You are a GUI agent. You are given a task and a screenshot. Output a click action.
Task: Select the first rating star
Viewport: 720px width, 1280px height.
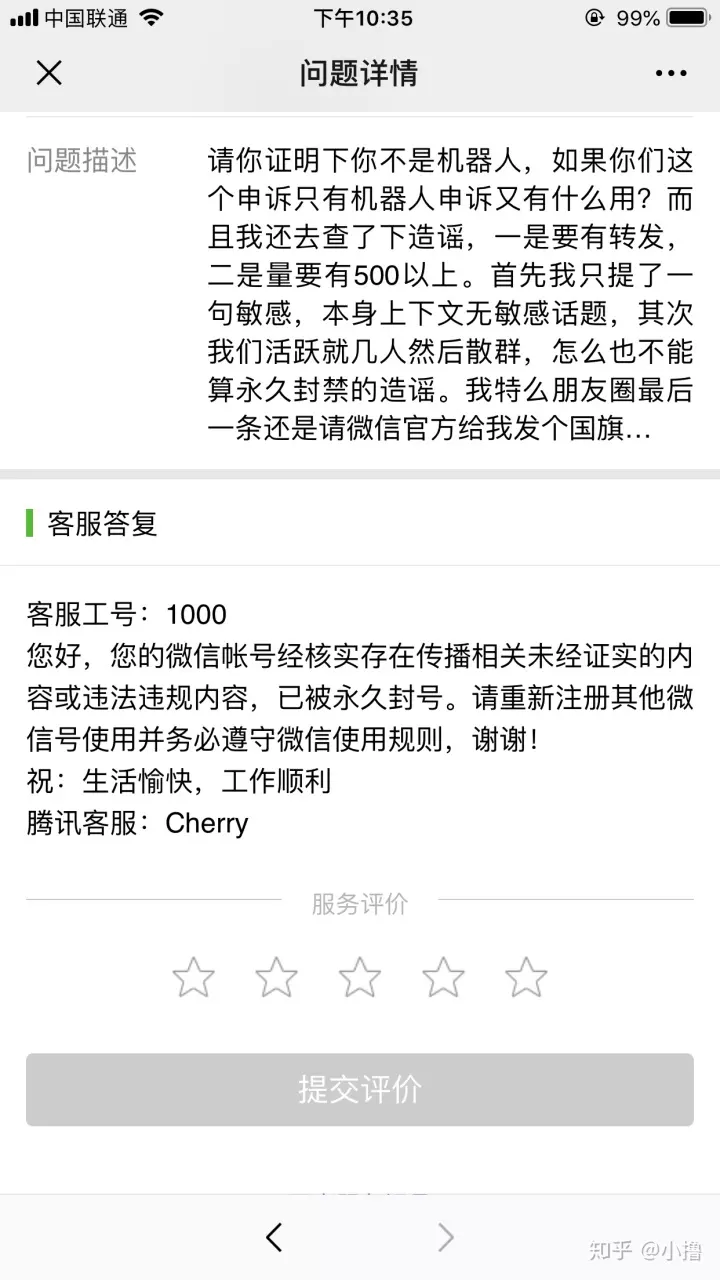[193, 977]
